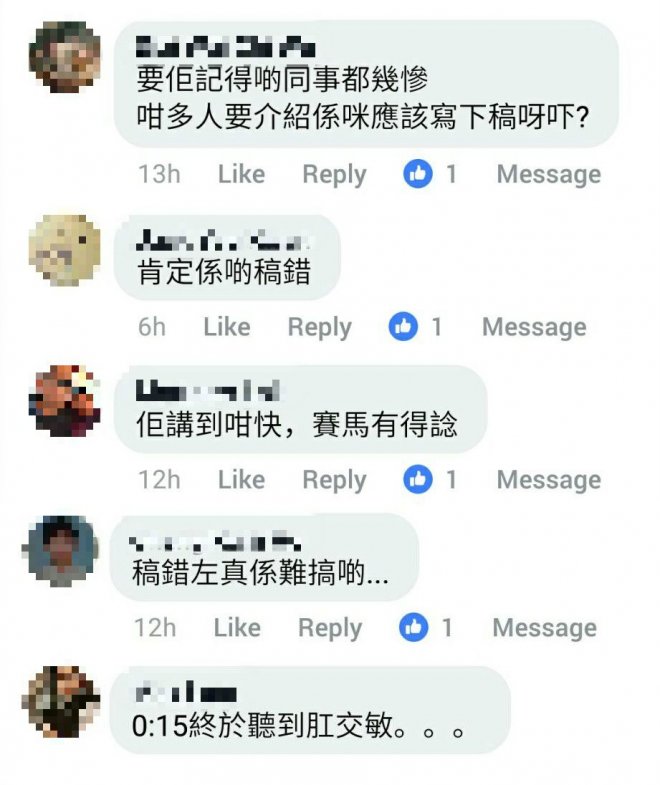Reply to the comment '稿錯左真係難搞啲...'

(329, 628)
